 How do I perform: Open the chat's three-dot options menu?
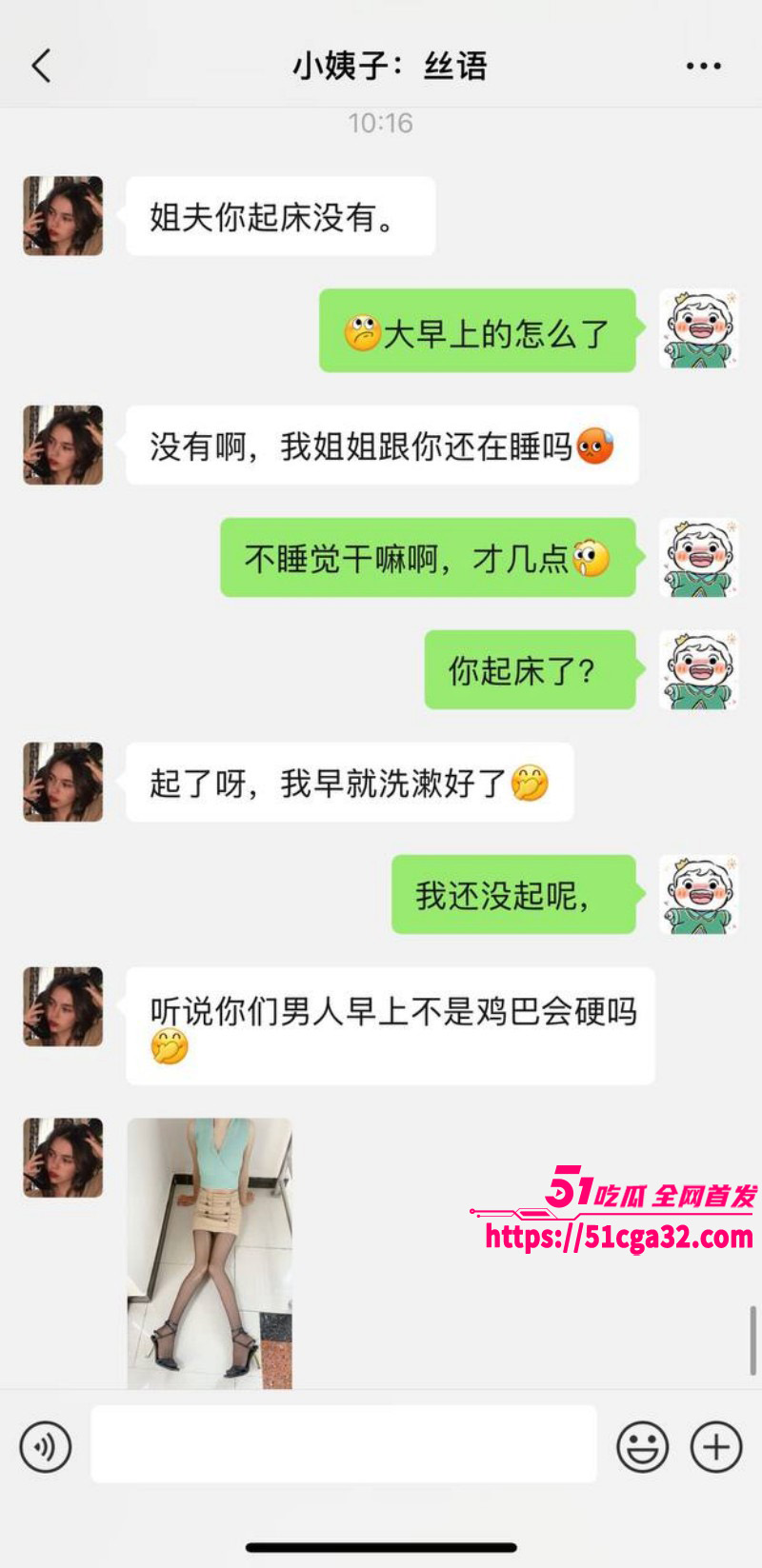(x=703, y=67)
